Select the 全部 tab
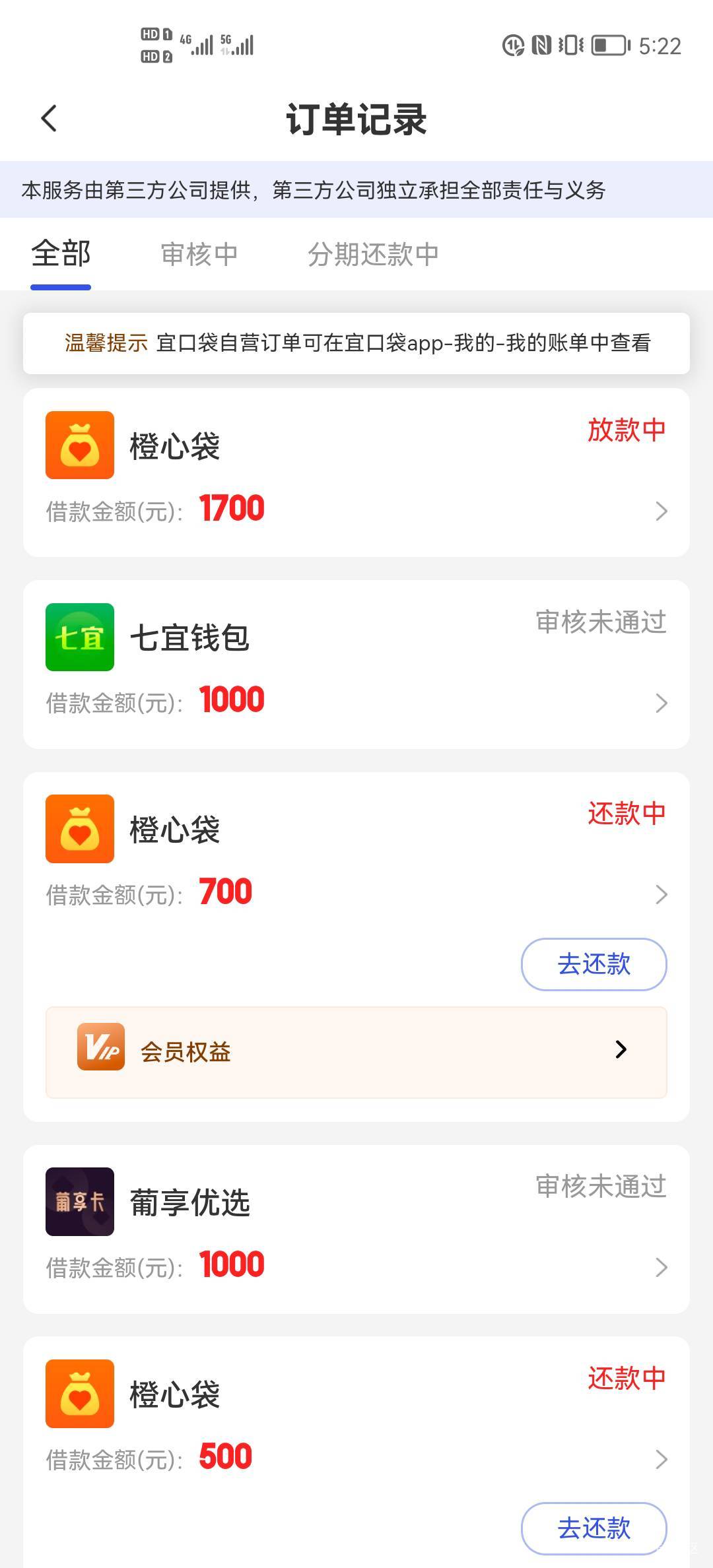Image resolution: width=713 pixels, height=1568 pixels. click(61, 254)
